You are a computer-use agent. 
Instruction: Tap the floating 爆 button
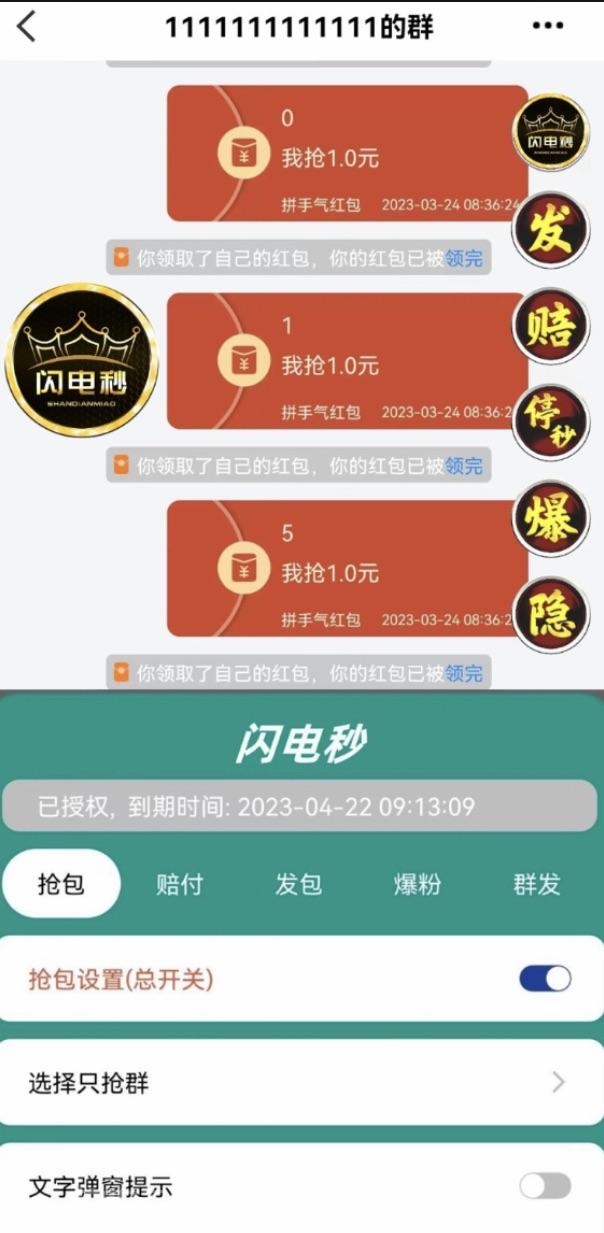pos(550,521)
